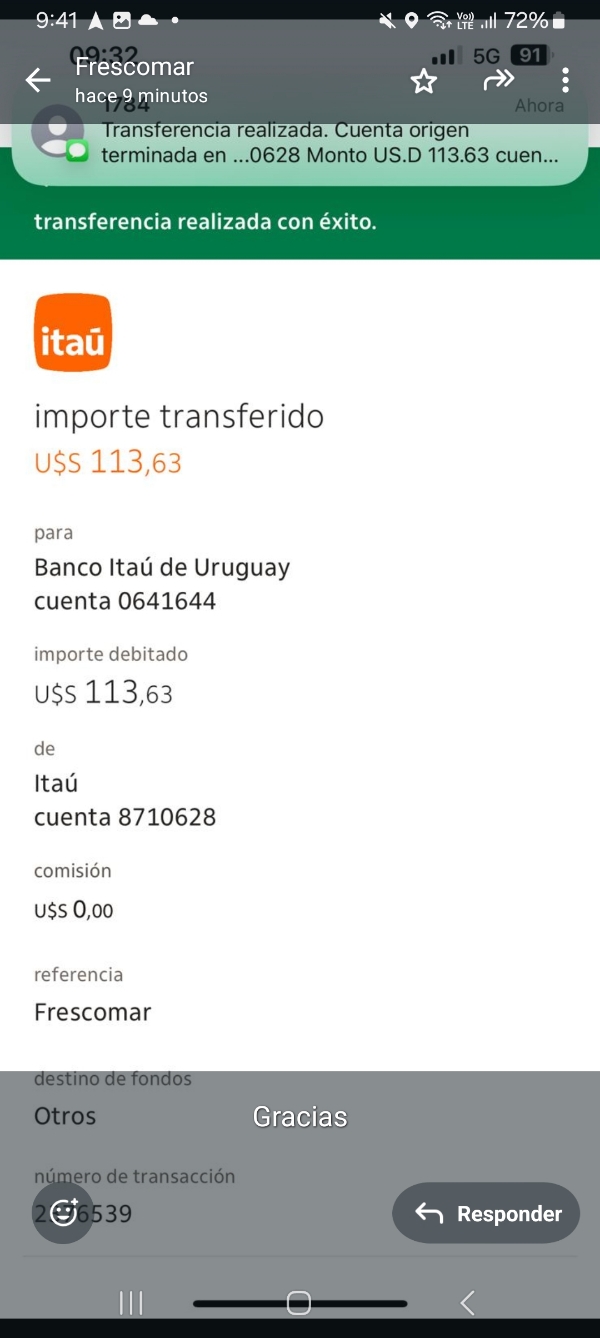The width and height of the screenshot is (600, 1338).
Task: Forward this image
Action: pos(498,80)
